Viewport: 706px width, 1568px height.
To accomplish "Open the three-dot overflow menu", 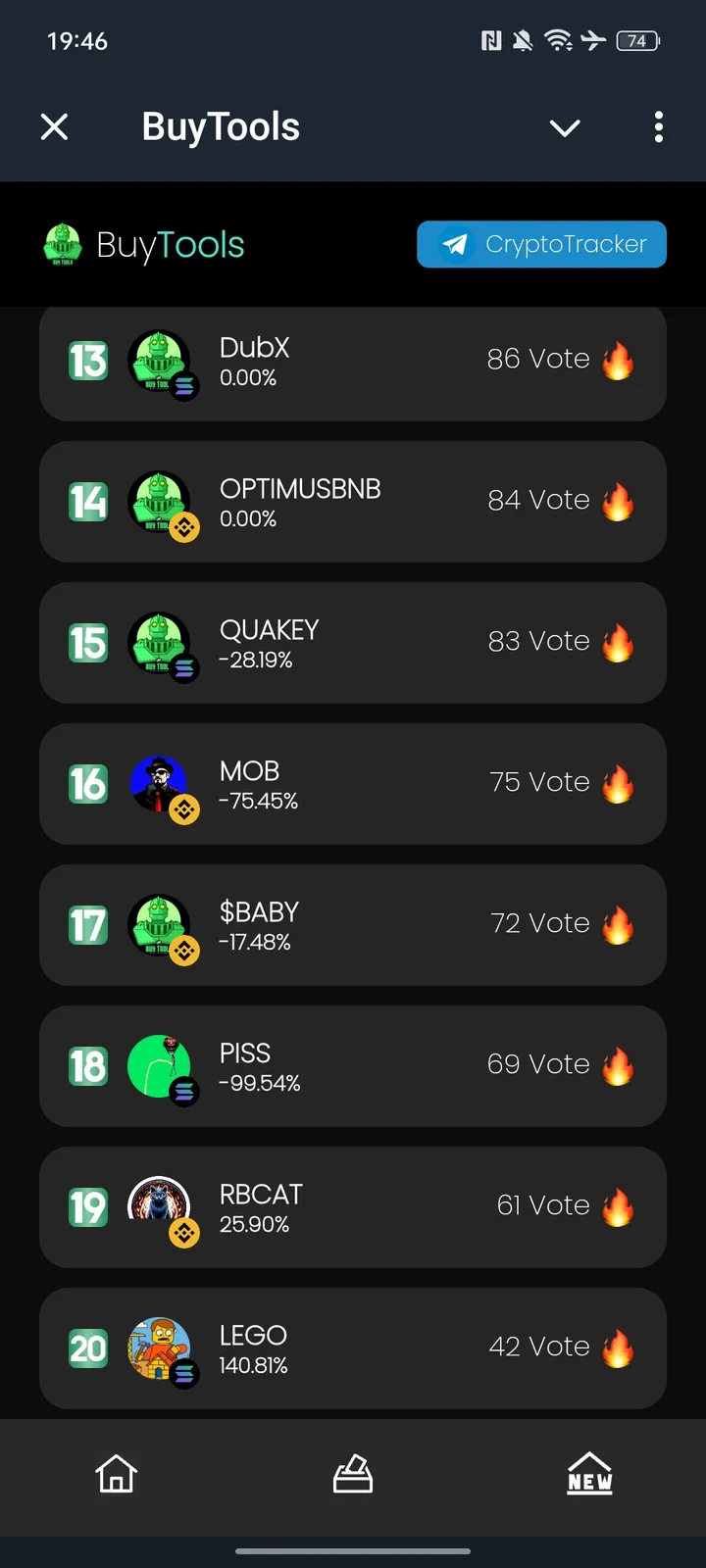I will point(658,127).
